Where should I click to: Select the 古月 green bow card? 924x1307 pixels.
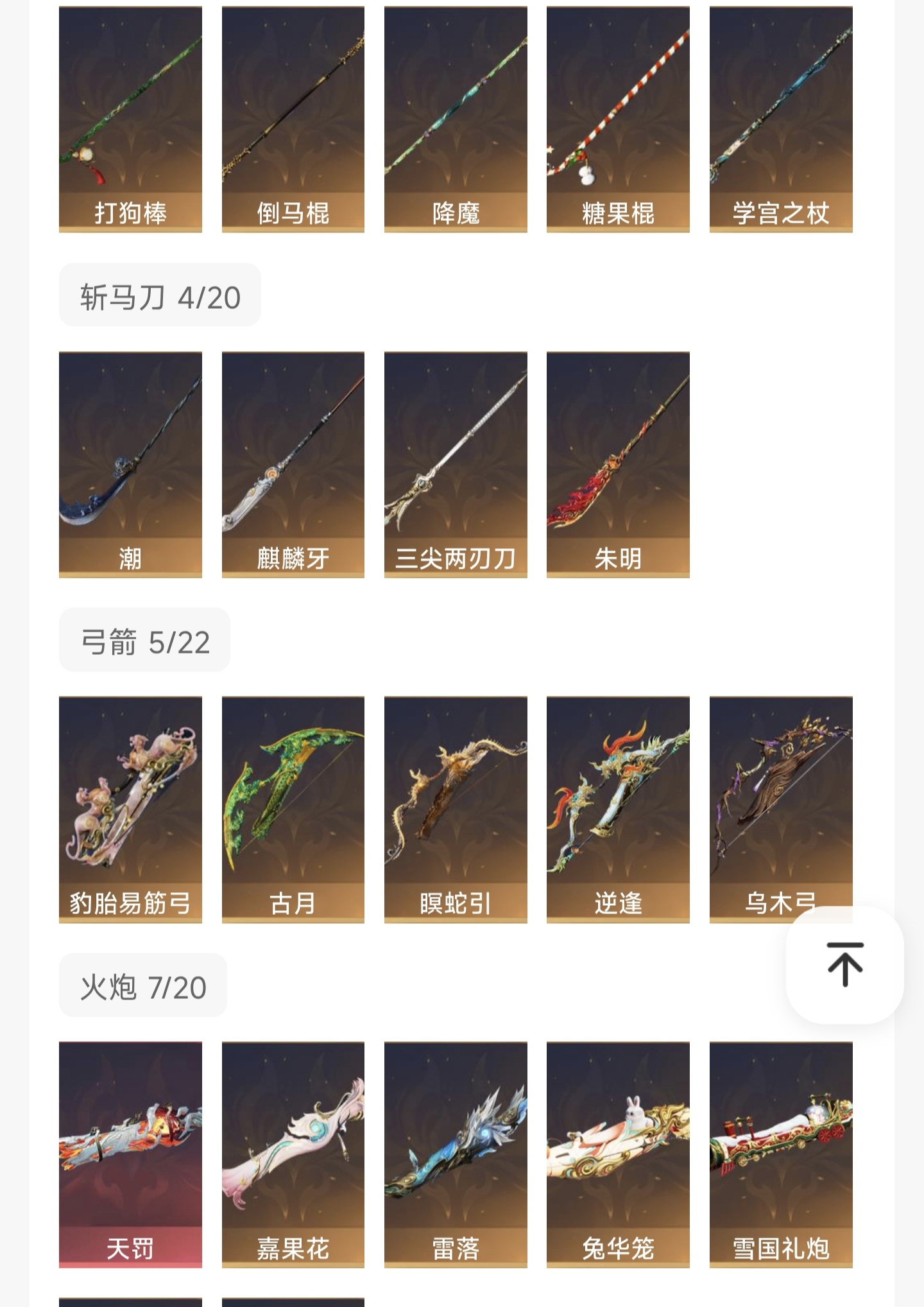[293, 809]
